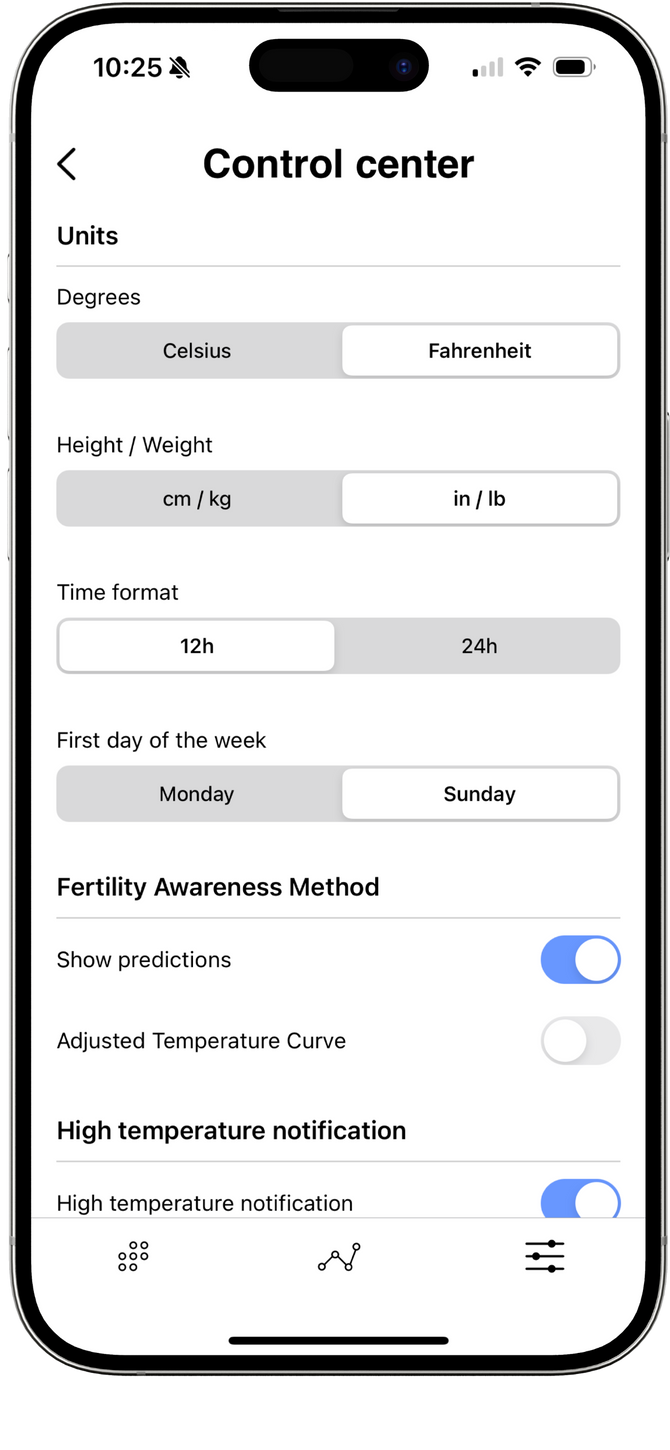Screen dimensions: 670x1450
Task: Set time format to 12h
Action: click(x=197, y=646)
